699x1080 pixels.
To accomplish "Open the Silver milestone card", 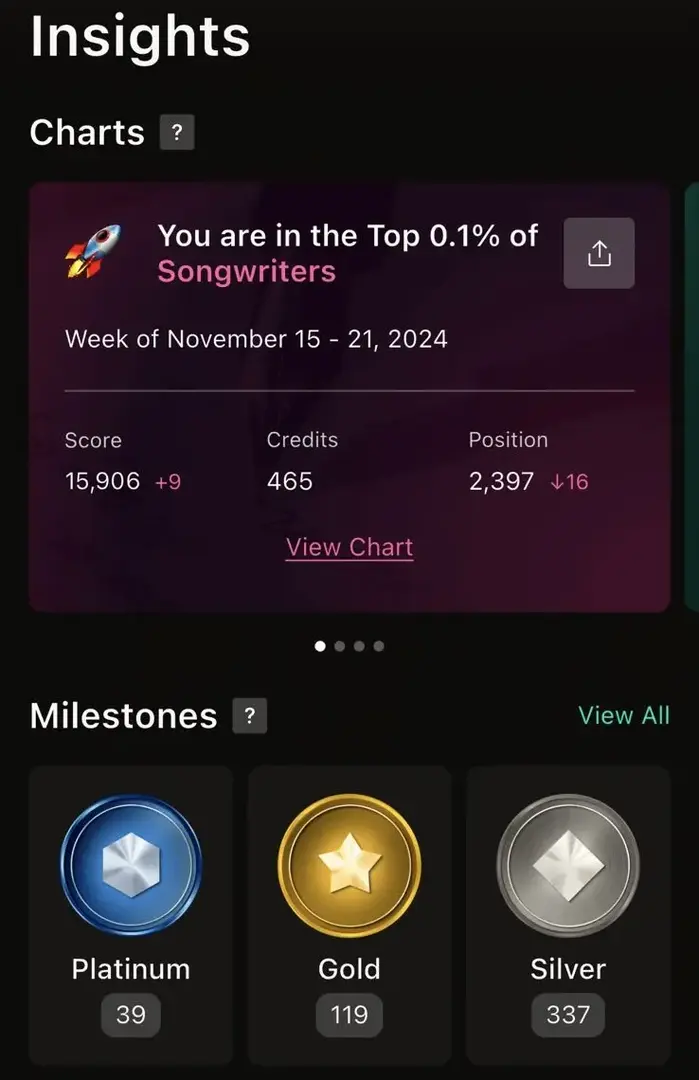I will (x=567, y=915).
